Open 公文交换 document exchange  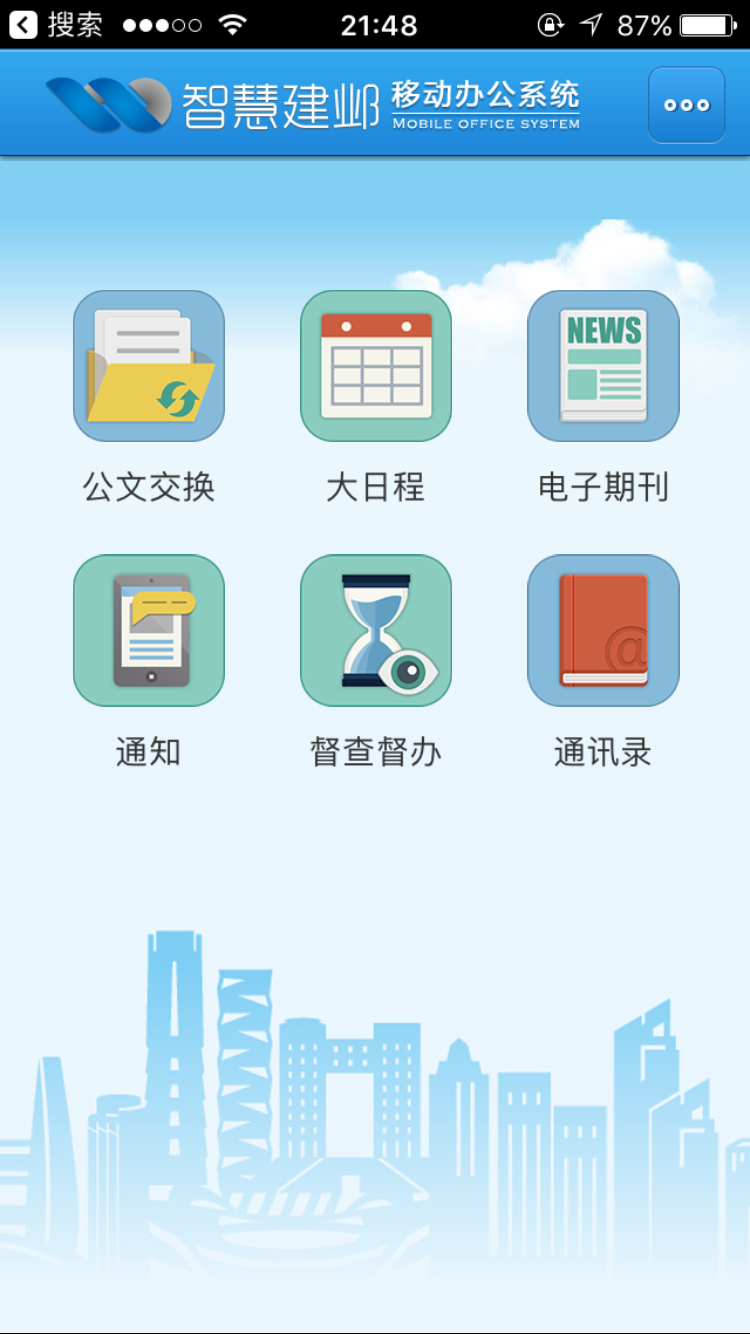point(149,366)
